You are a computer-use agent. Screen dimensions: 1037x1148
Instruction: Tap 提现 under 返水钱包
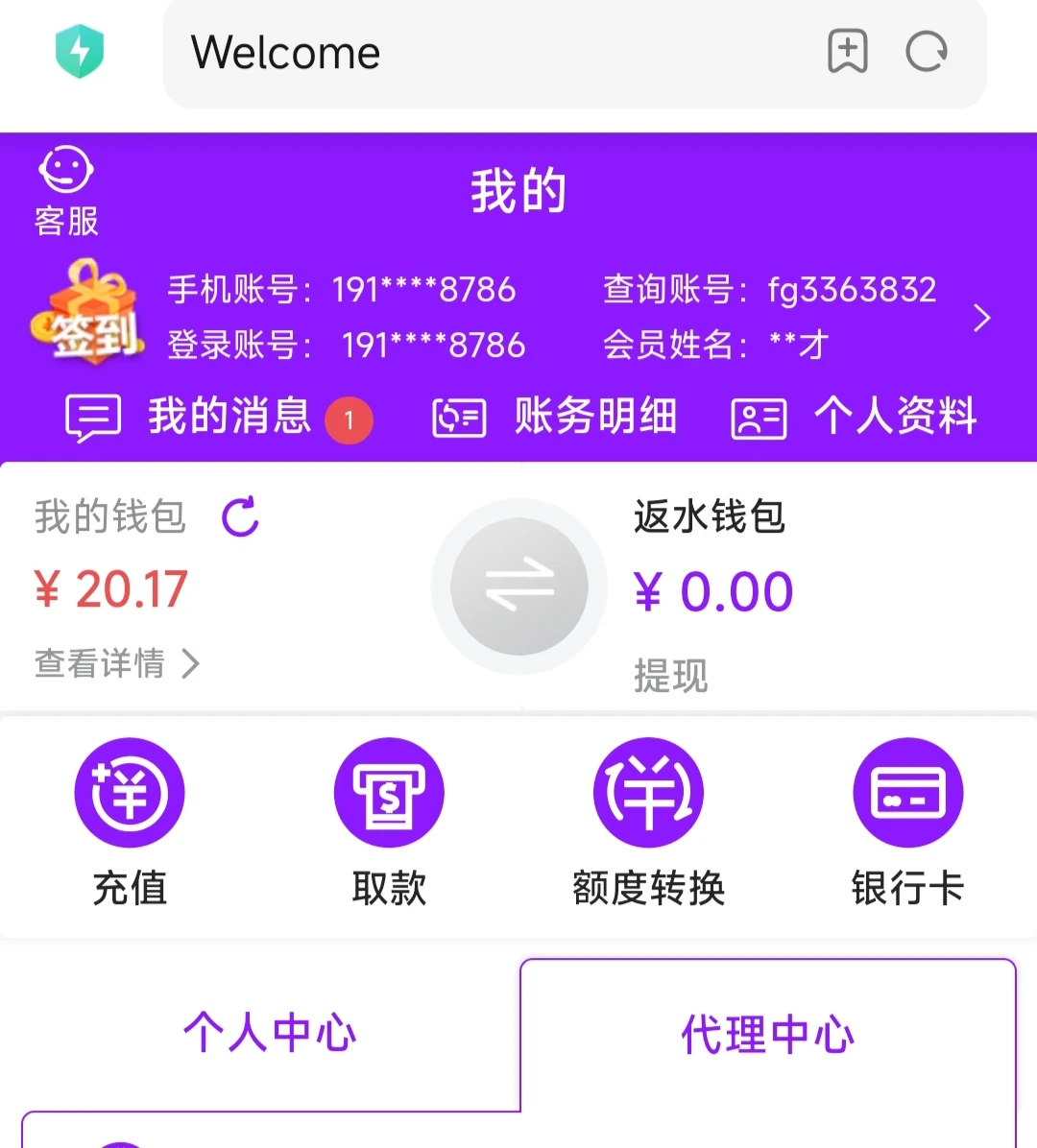(670, 676)
